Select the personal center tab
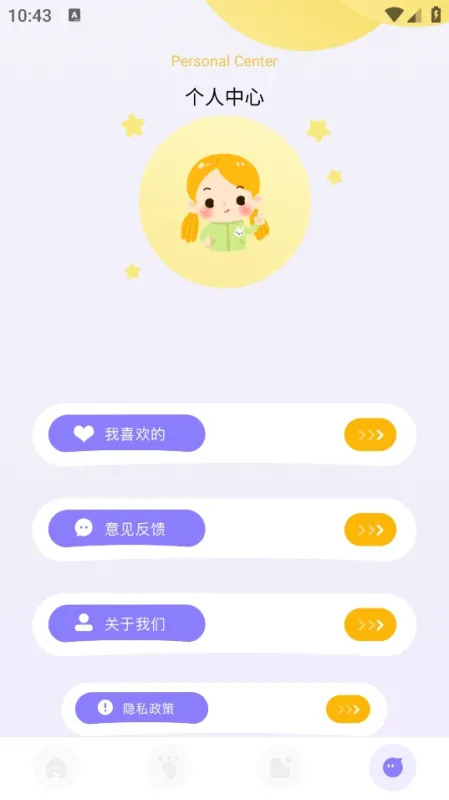The width and height of the screenshot is (449, 800). pyautogui.click(x=392, y=767)
